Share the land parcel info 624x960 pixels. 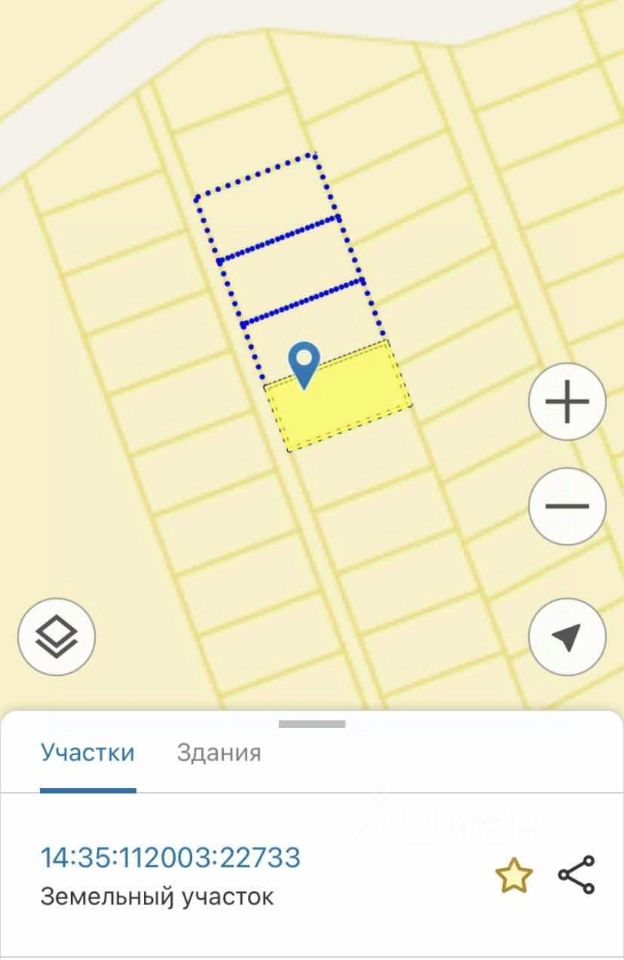[x=577, y=875]
